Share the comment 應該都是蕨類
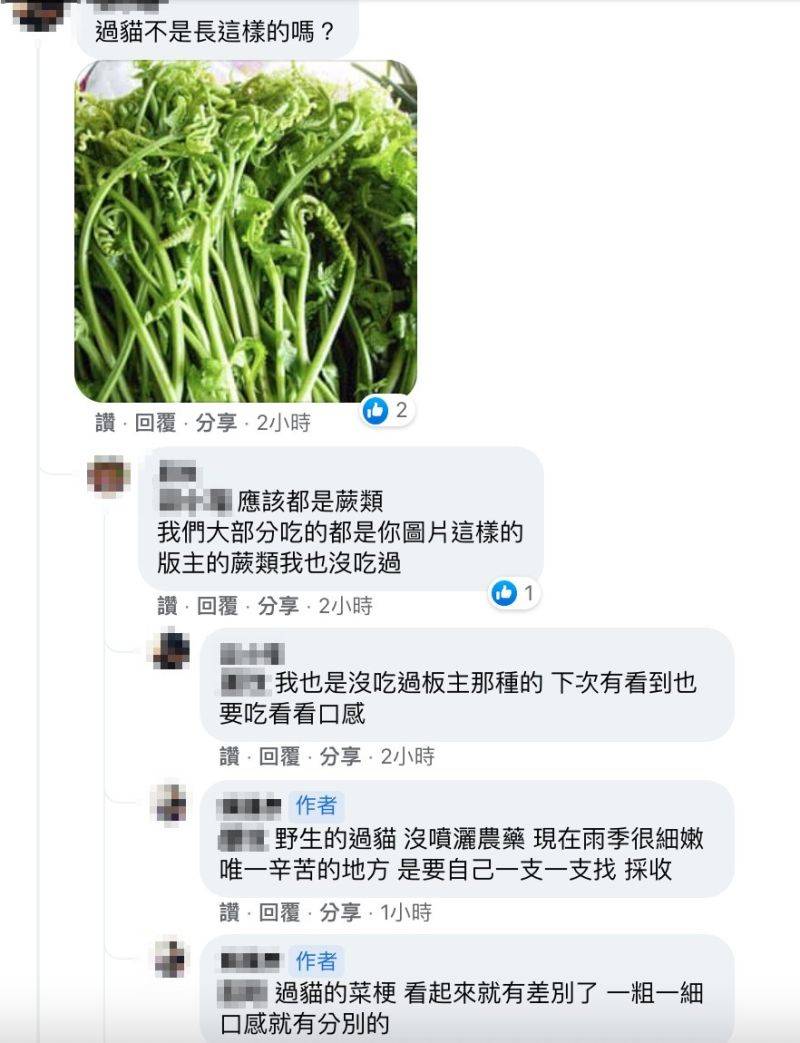This screenshot has width=800, height=1043. 278,606
